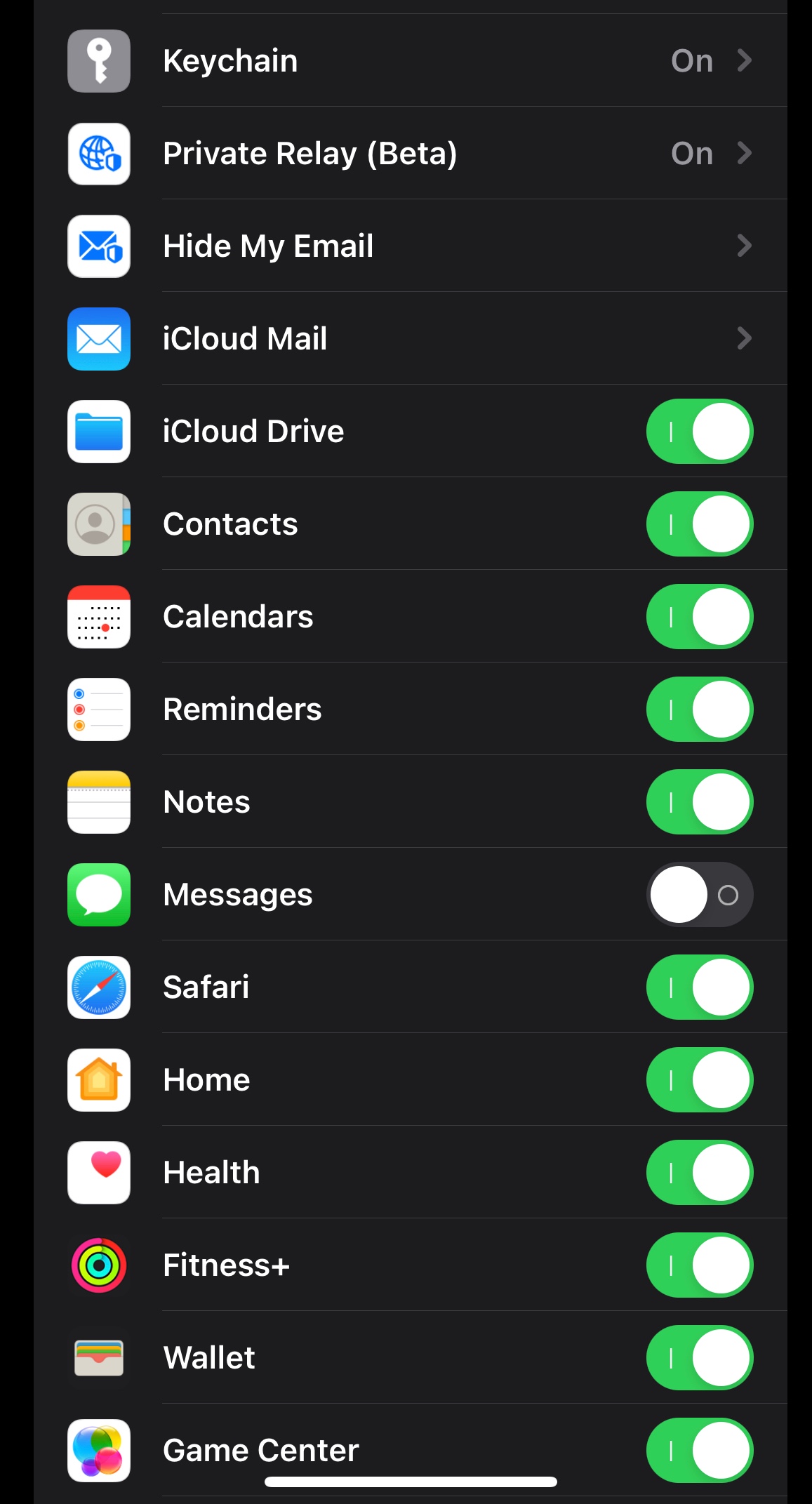This screenshot has height=1504, width=812.
Task: Turn off iCloud Drive sync
Action: click(700, 431)
